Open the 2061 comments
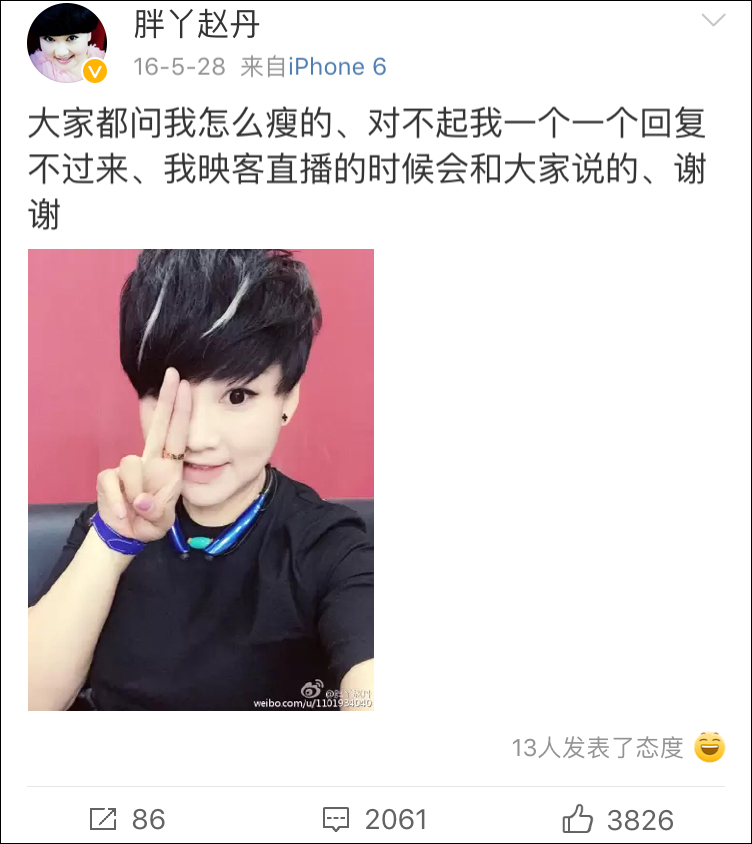The width and height of the screenshot is (752, 844). (x=375, y=819)
